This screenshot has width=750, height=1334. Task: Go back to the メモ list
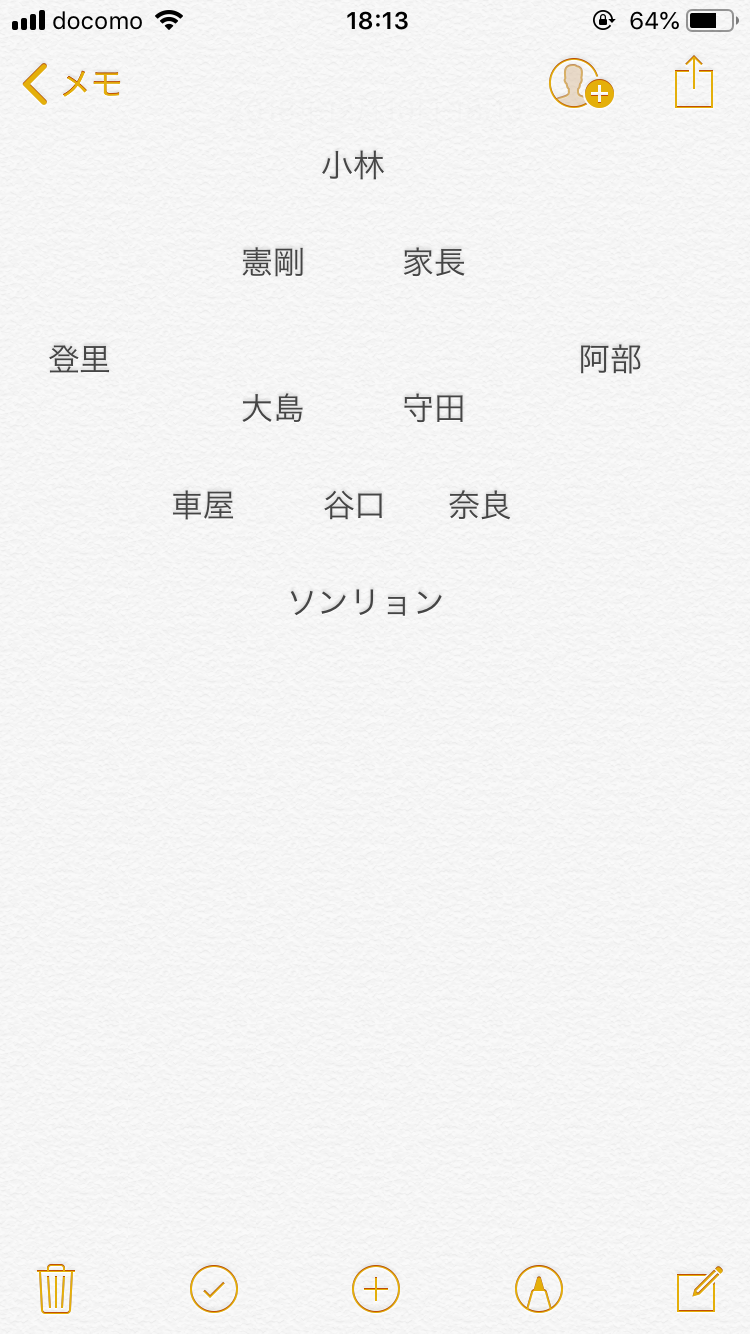pyautogui.click(x=71, y=84)
